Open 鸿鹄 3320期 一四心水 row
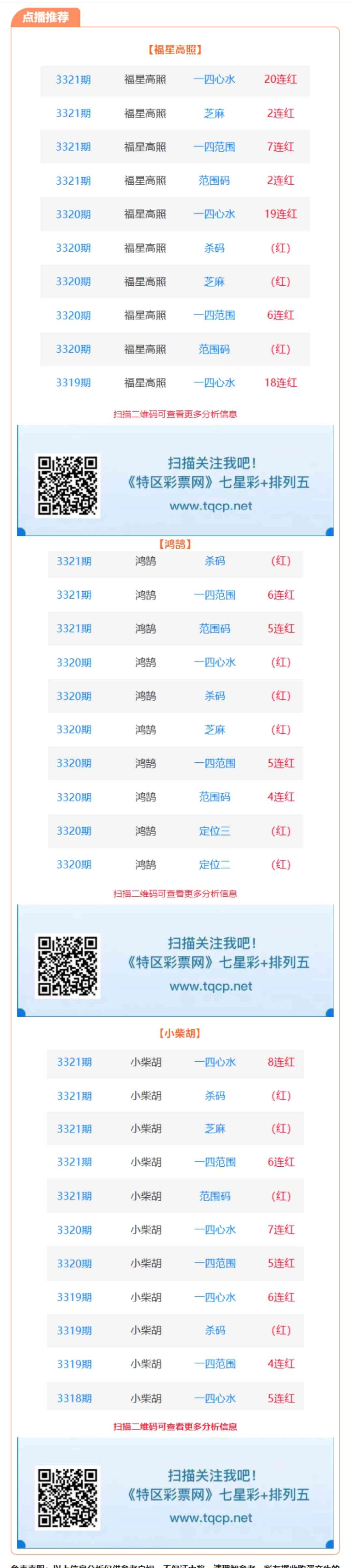 tap(175, 662)
